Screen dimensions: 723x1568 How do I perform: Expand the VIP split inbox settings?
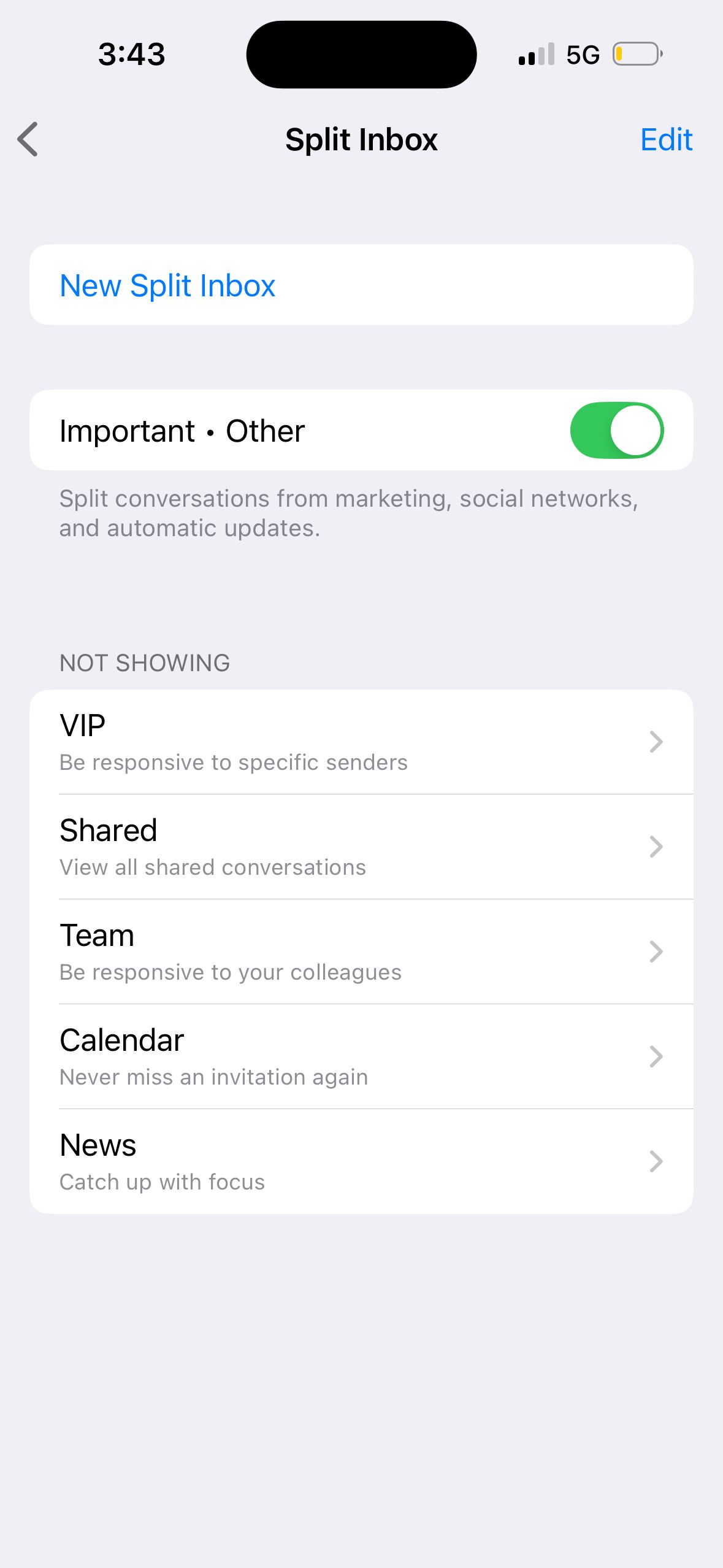656,742
